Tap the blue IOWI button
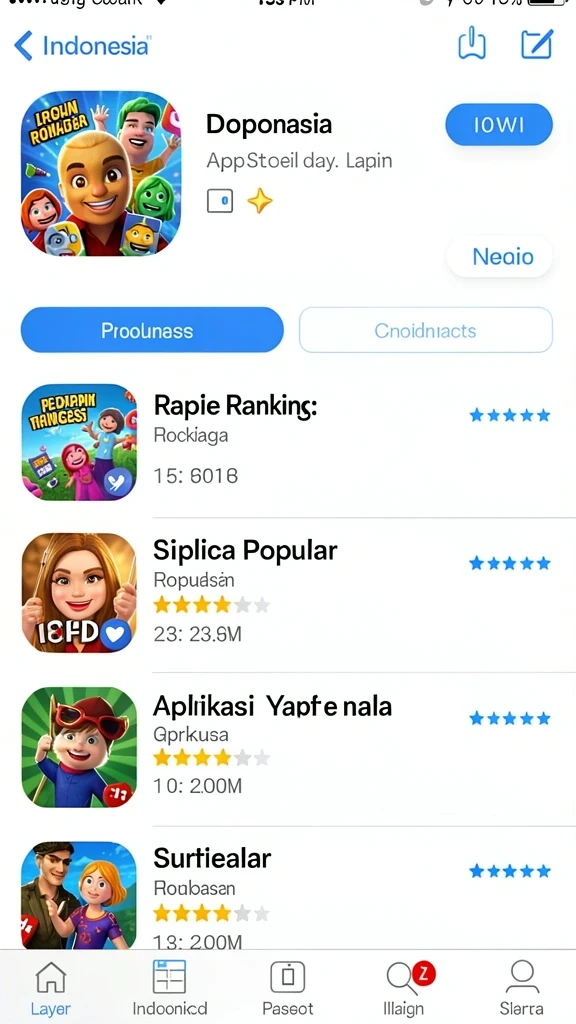The width and height of the screenshot is (576, 1024). [x=499, y=124]
